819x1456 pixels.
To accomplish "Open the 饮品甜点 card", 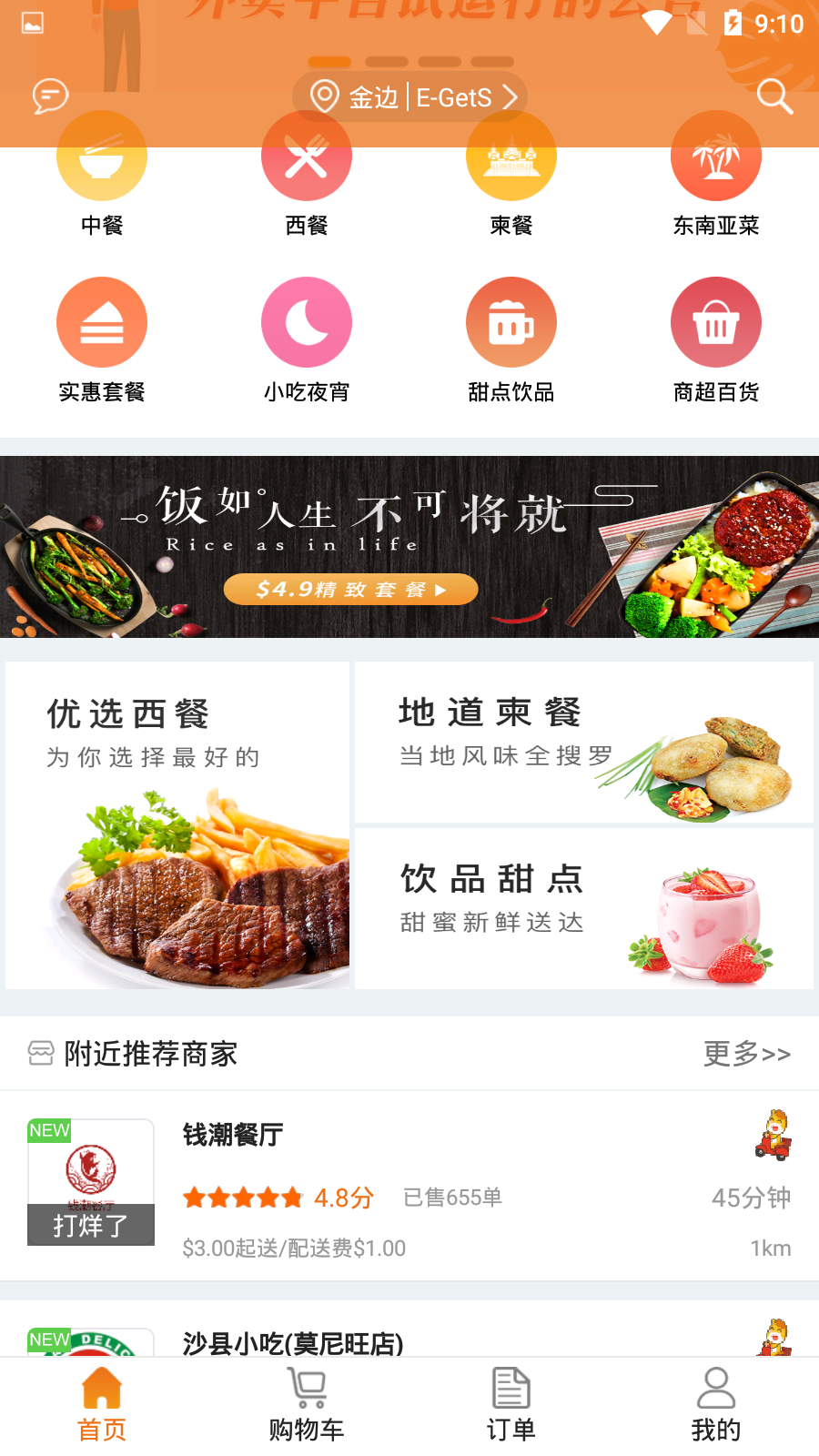I will pyautogui.click(x=583, y=908).
